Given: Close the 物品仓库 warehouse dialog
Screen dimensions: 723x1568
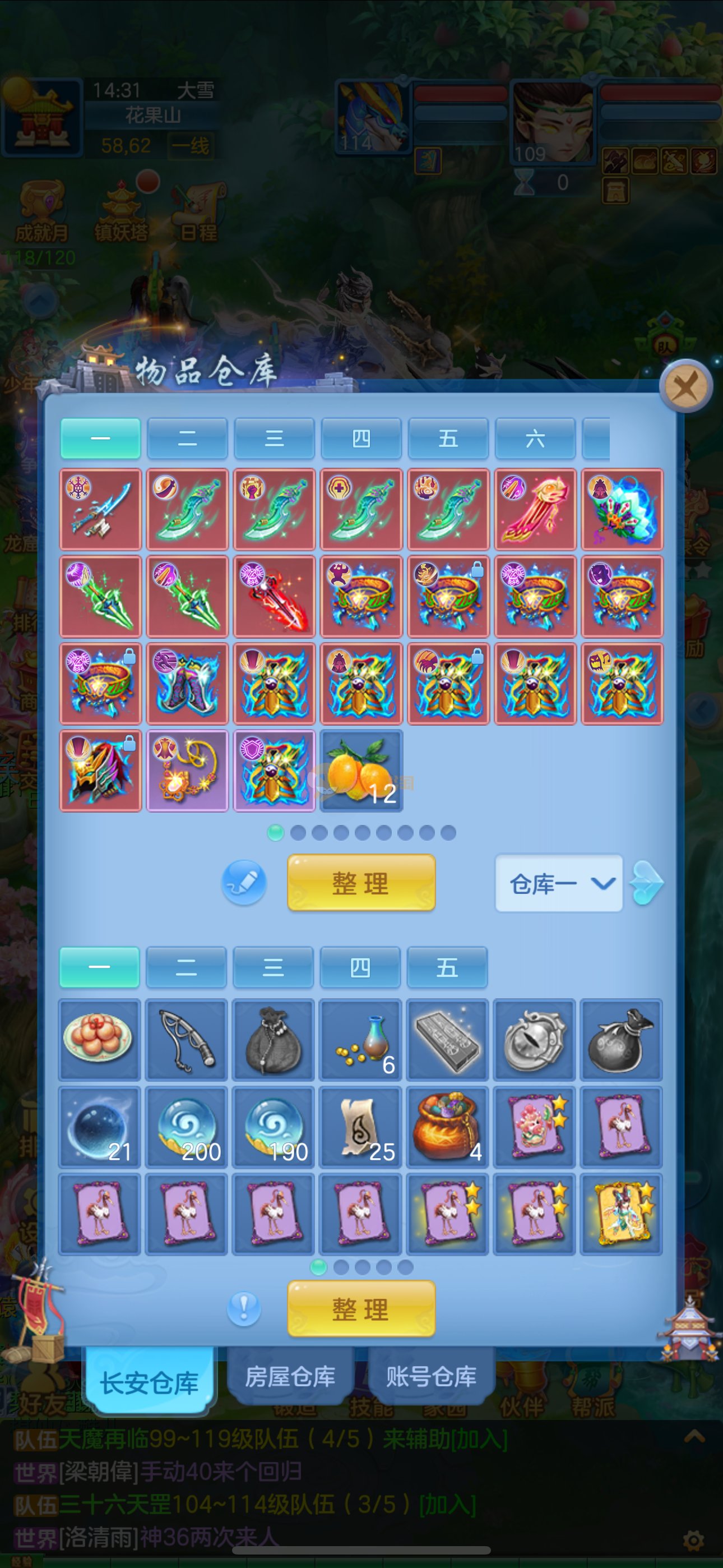Looking at the screenshot, I should click(685, 386).
